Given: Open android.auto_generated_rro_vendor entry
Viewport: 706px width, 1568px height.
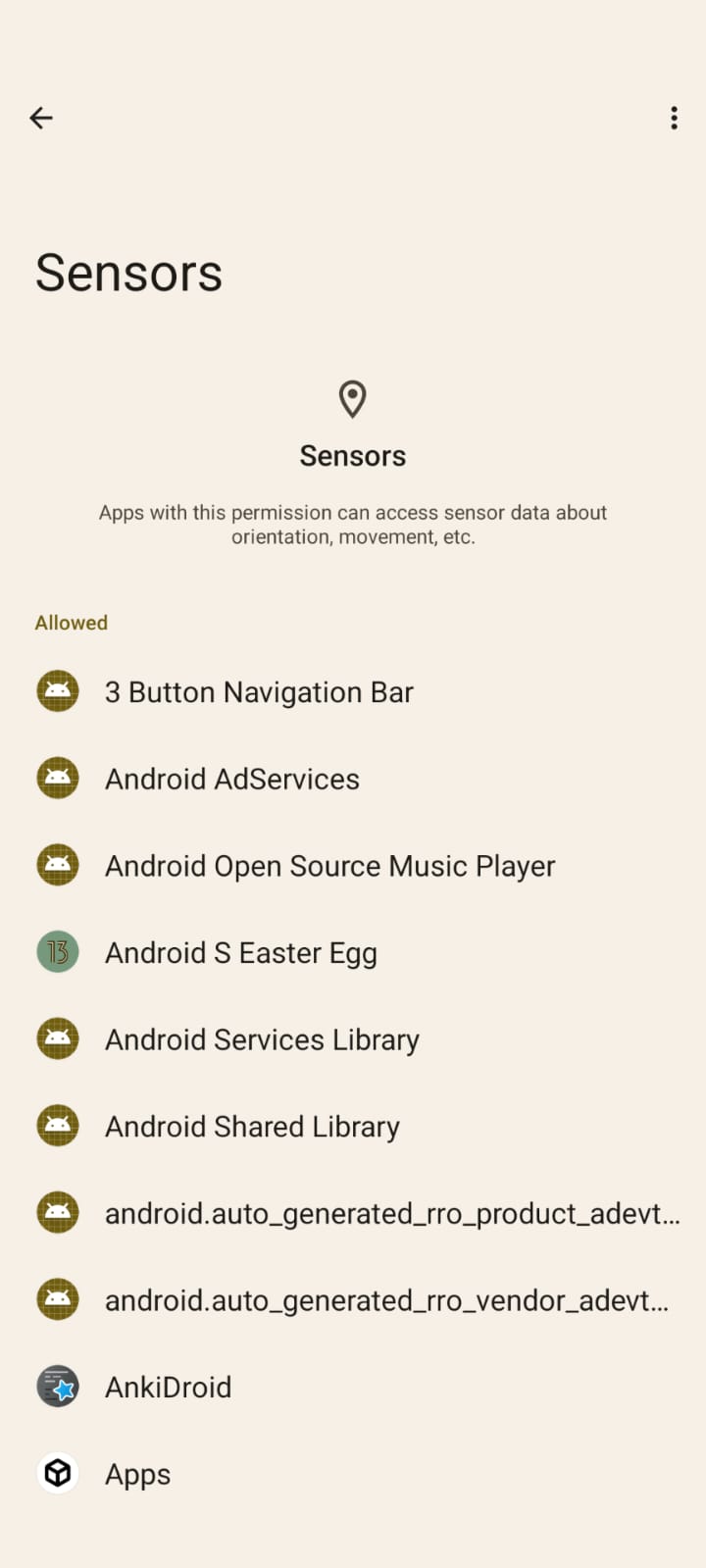Looking at the screenshot, I should point(386,1301).
